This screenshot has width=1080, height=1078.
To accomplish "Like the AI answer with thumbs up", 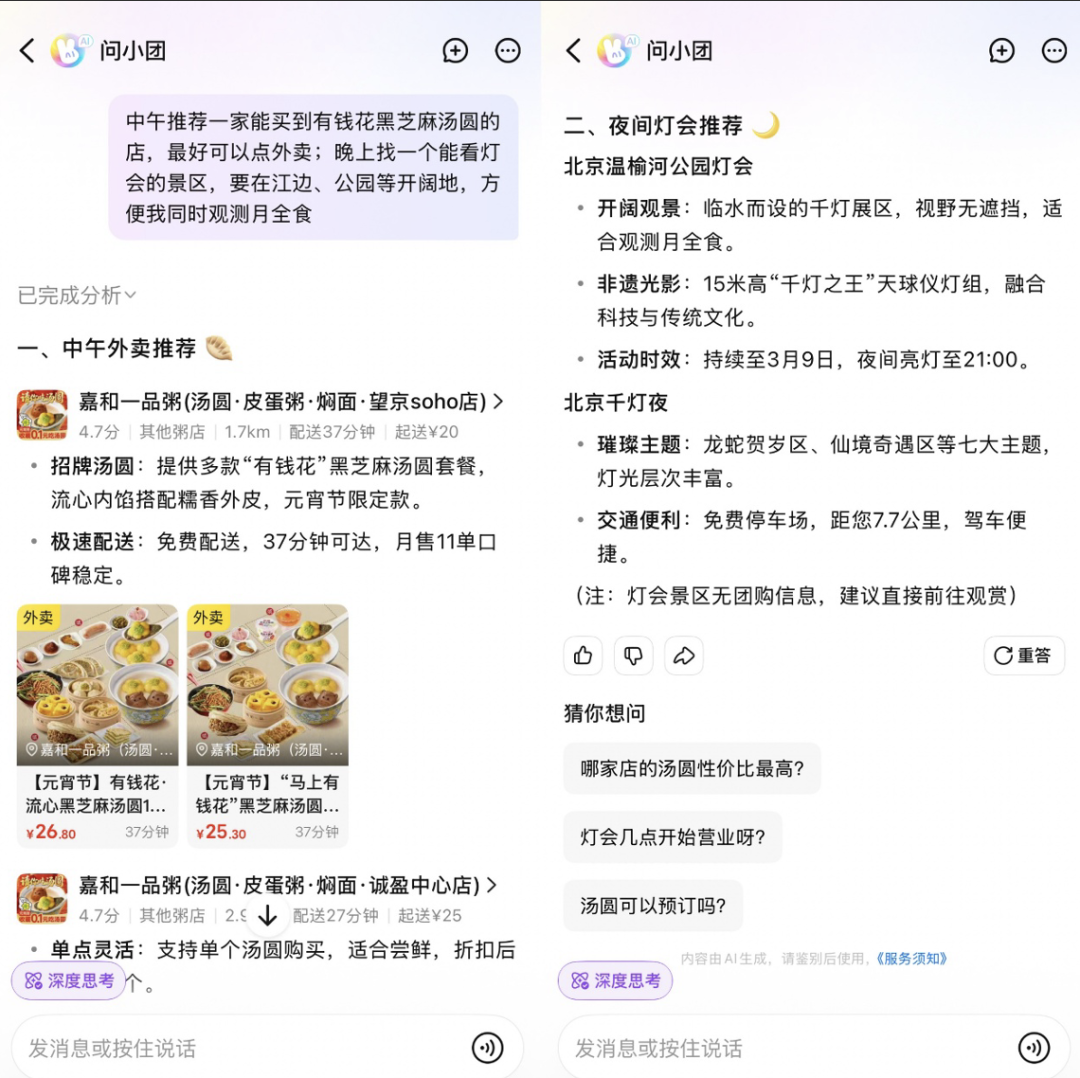I will click(583, 656).
